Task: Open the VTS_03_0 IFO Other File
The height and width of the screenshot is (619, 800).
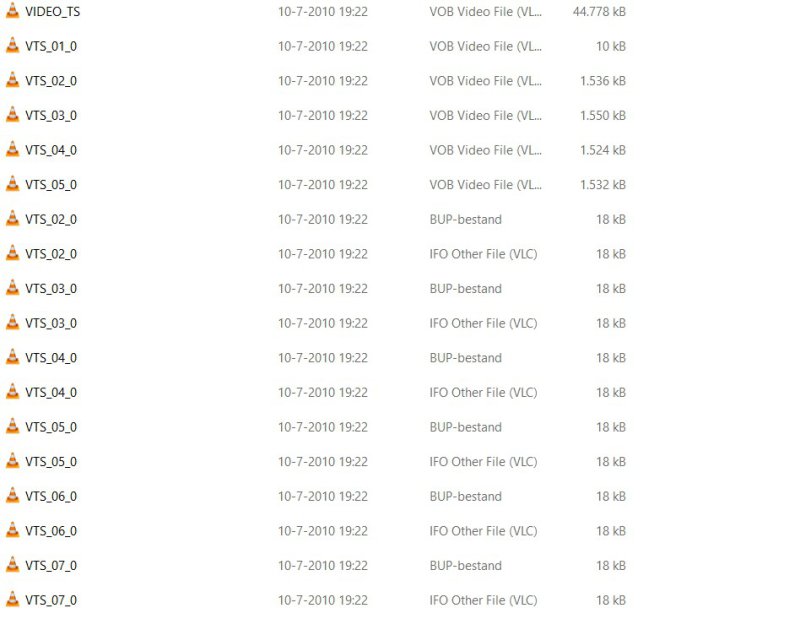Action: click(x=51, y=323)
